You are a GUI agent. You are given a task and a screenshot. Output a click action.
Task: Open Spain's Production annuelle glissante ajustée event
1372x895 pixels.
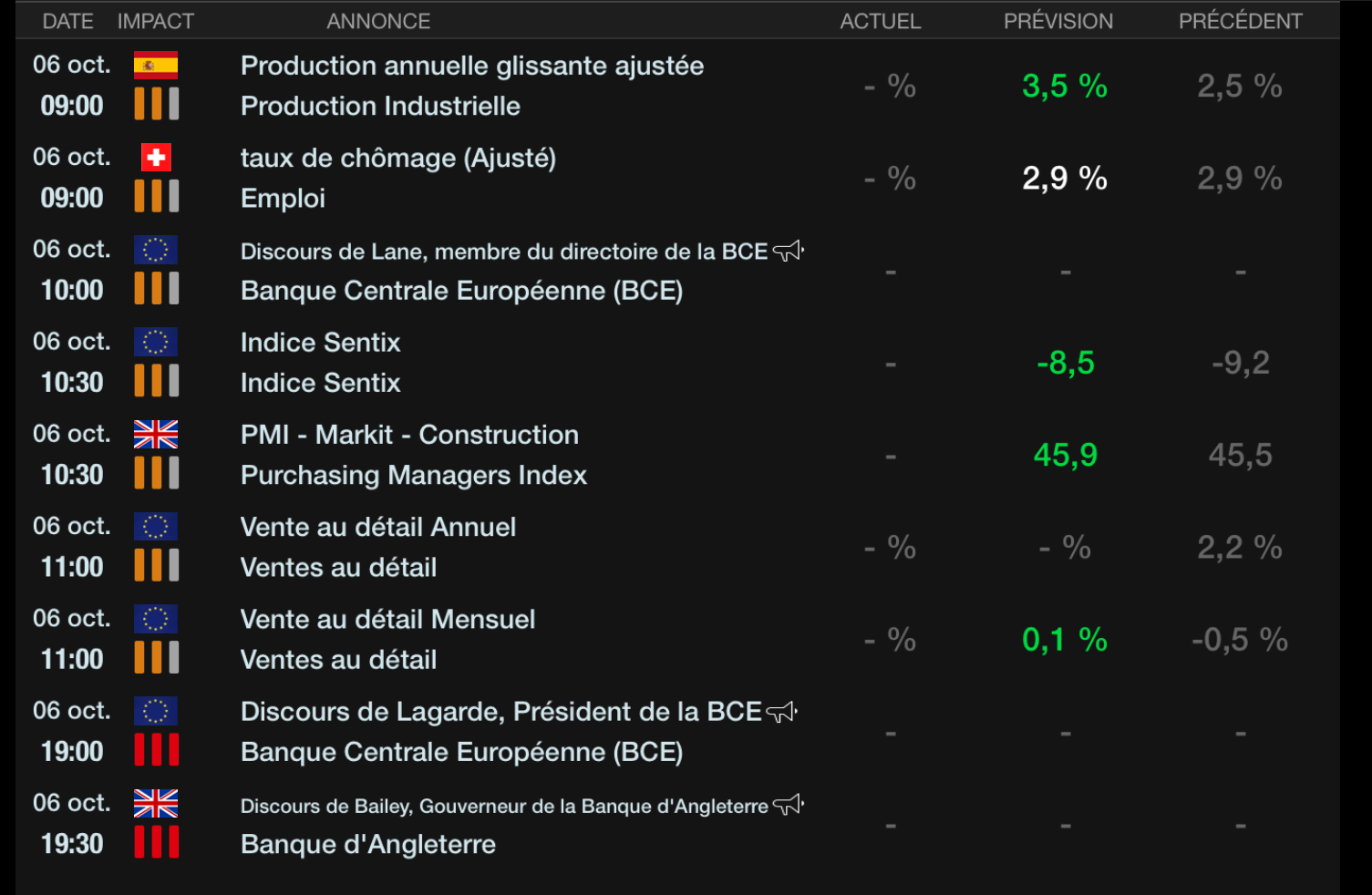471,67
